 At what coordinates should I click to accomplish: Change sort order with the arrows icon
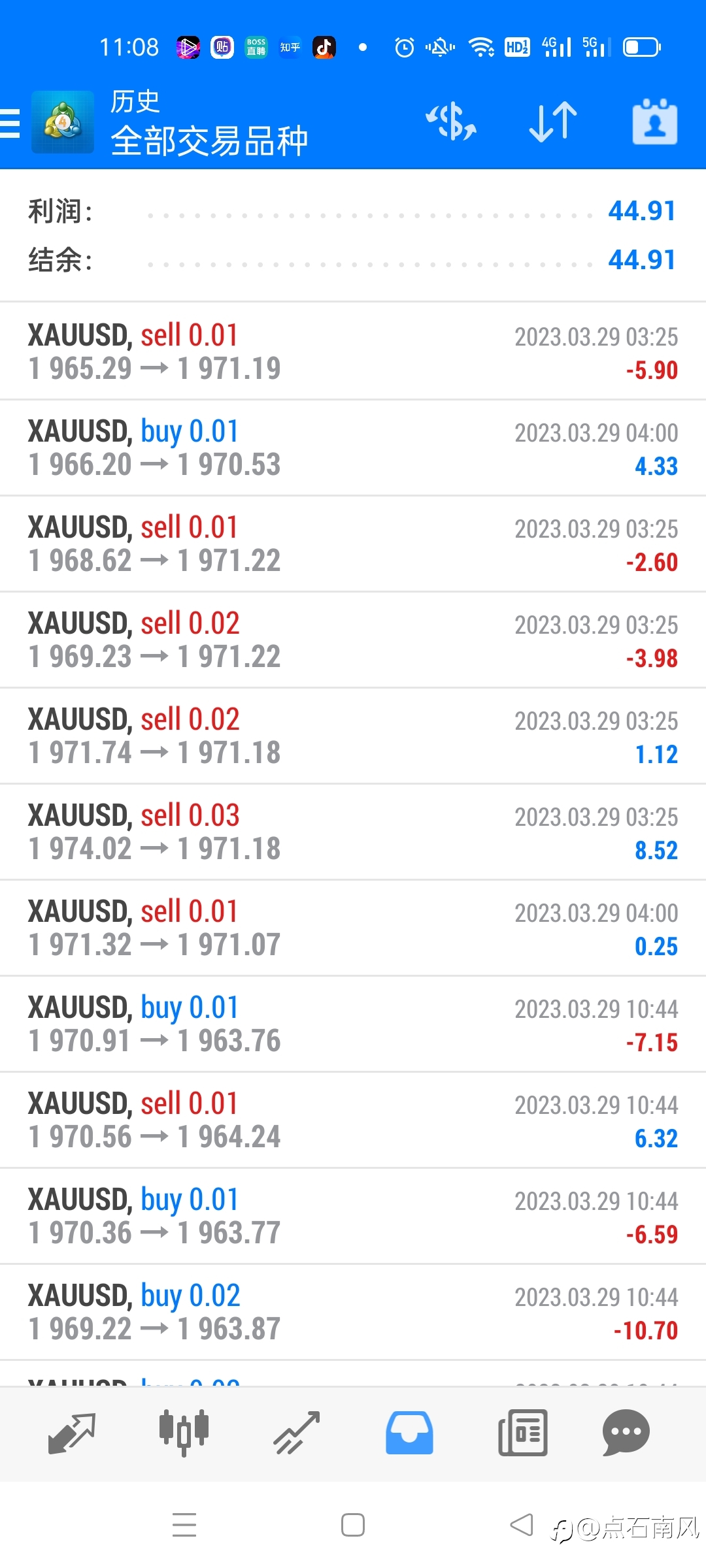click(553, 122)
